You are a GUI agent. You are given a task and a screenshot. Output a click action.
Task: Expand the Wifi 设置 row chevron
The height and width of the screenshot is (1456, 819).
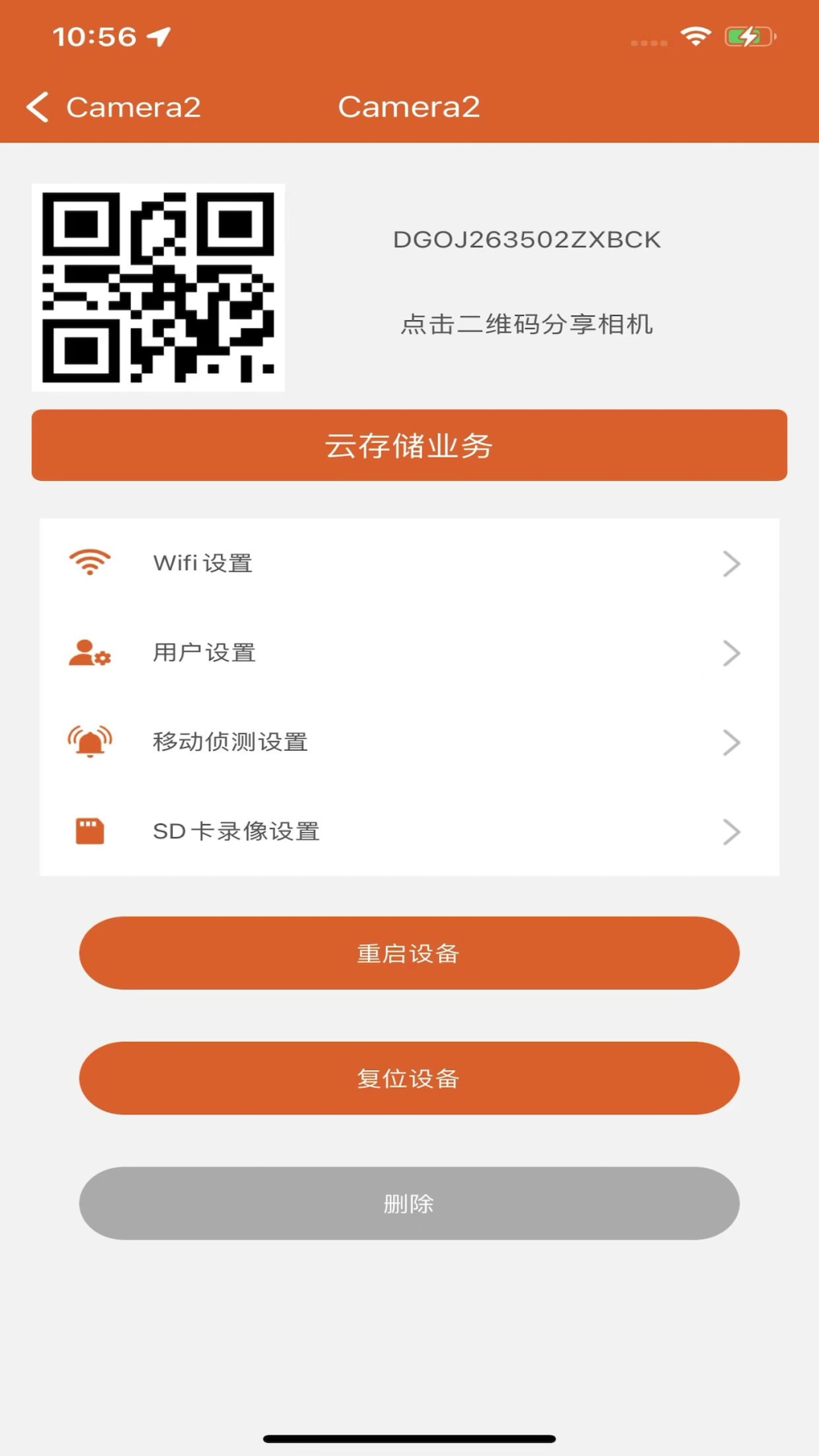pos(731,563)
